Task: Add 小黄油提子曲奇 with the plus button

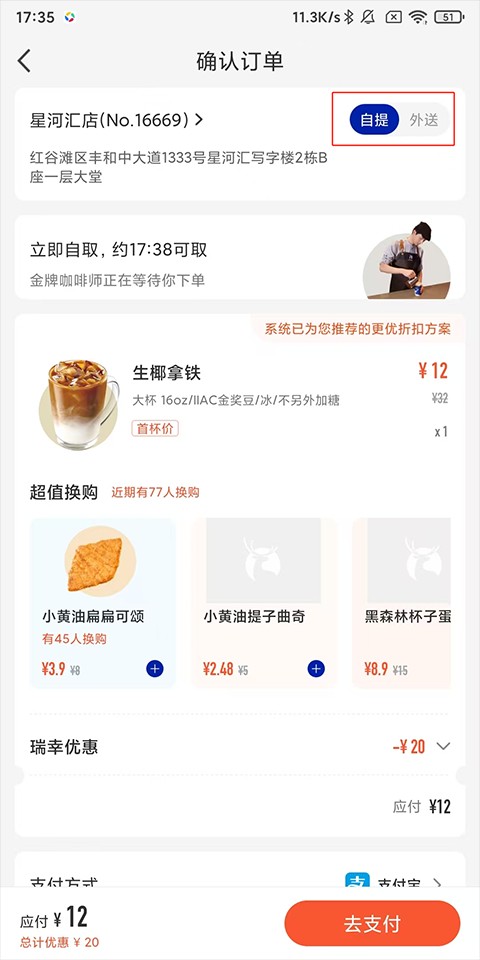Action: pyautogui.click(x=316, y=669)
